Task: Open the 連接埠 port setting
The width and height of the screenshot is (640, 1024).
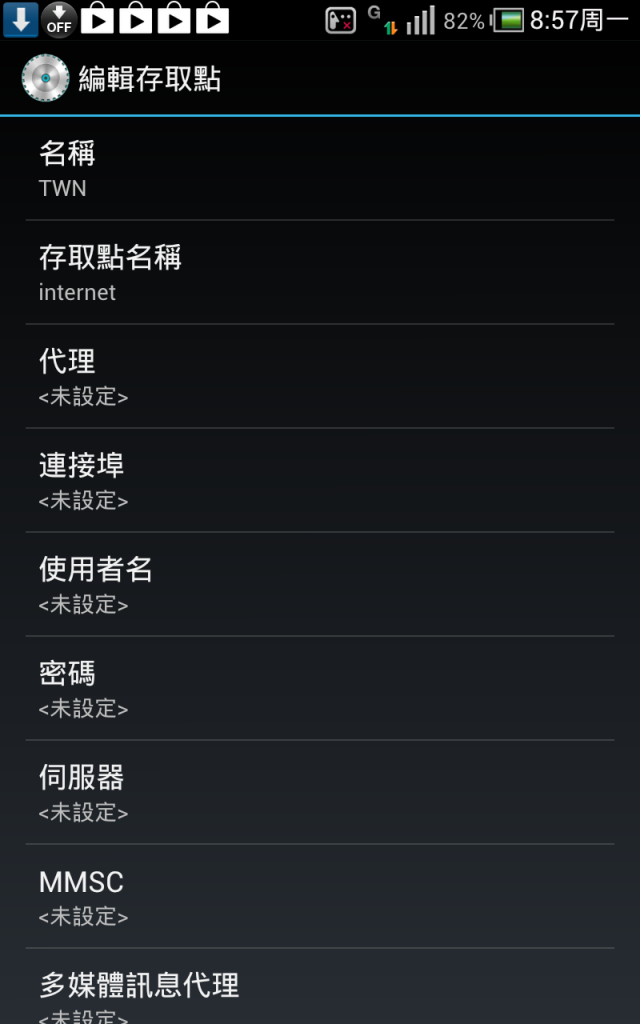Action: point(320,481)
